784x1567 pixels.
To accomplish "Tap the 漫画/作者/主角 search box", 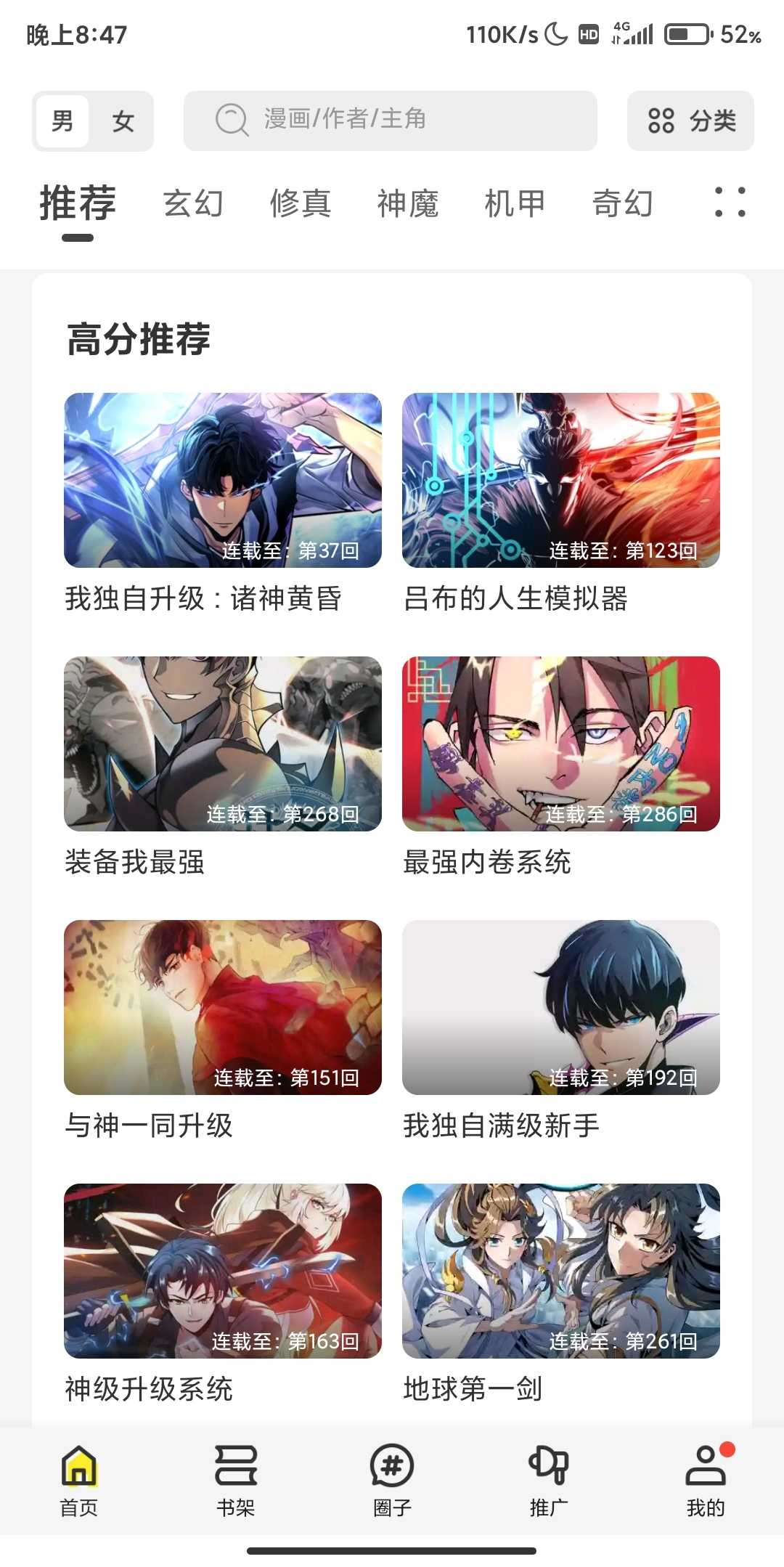I will 390,121.
